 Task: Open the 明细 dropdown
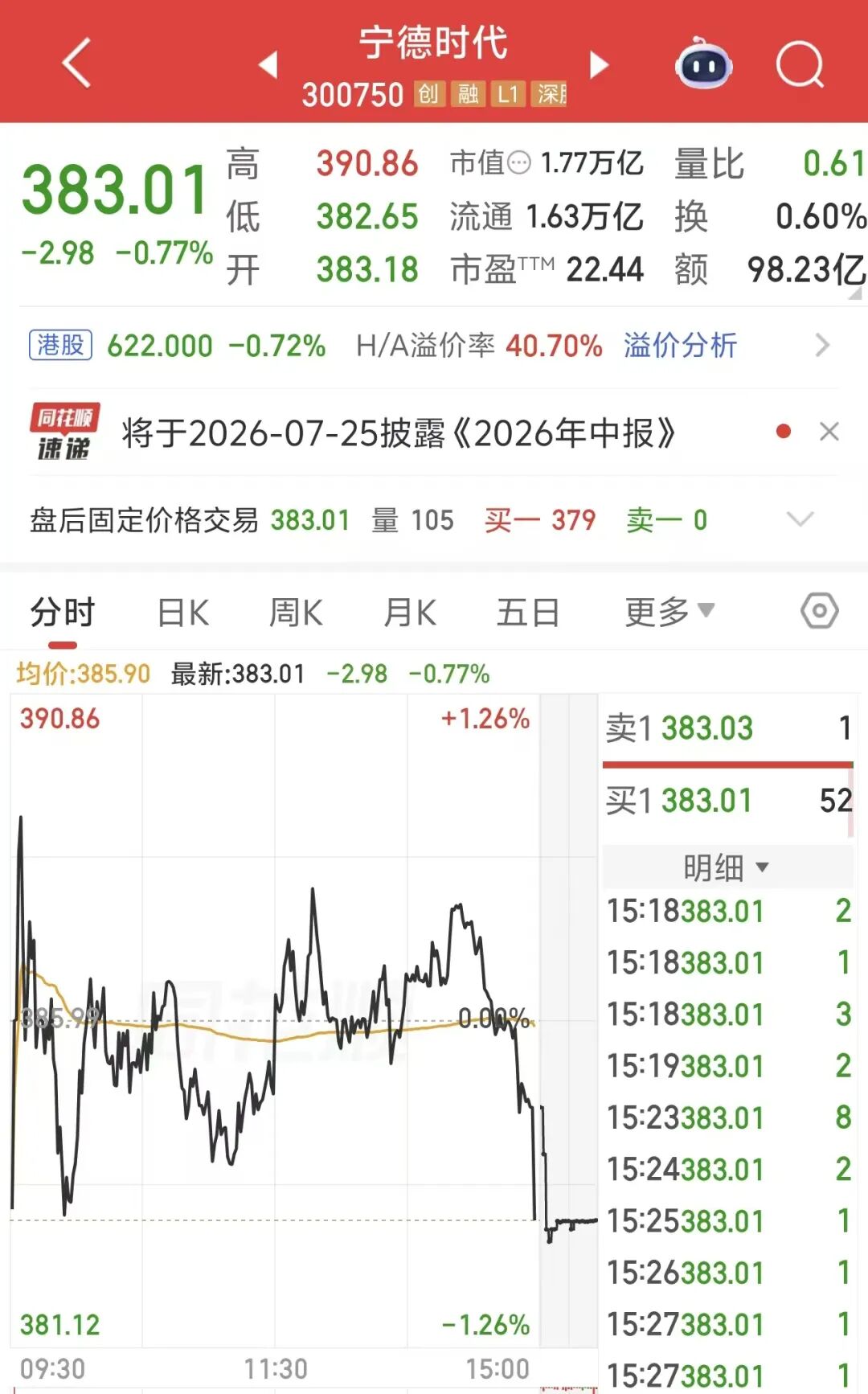[x=727, y=867]
